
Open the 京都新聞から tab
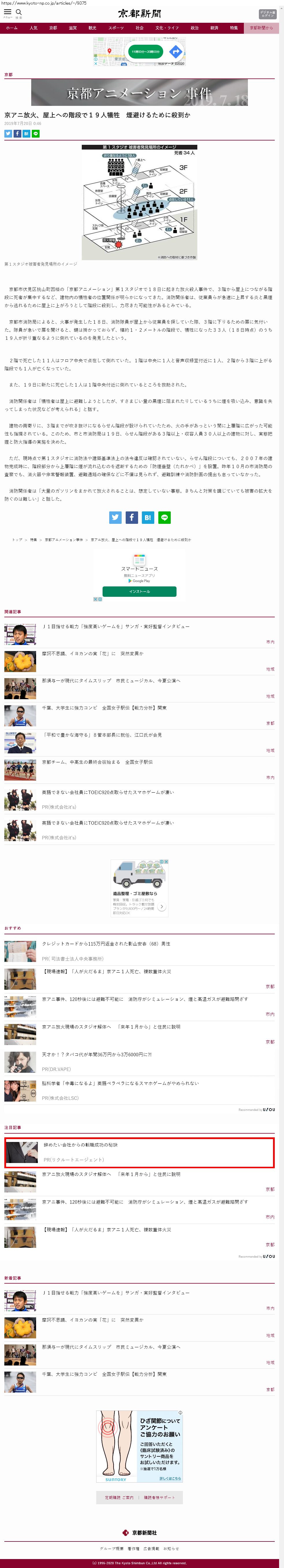pyautogui.click(x=261, y=28)
